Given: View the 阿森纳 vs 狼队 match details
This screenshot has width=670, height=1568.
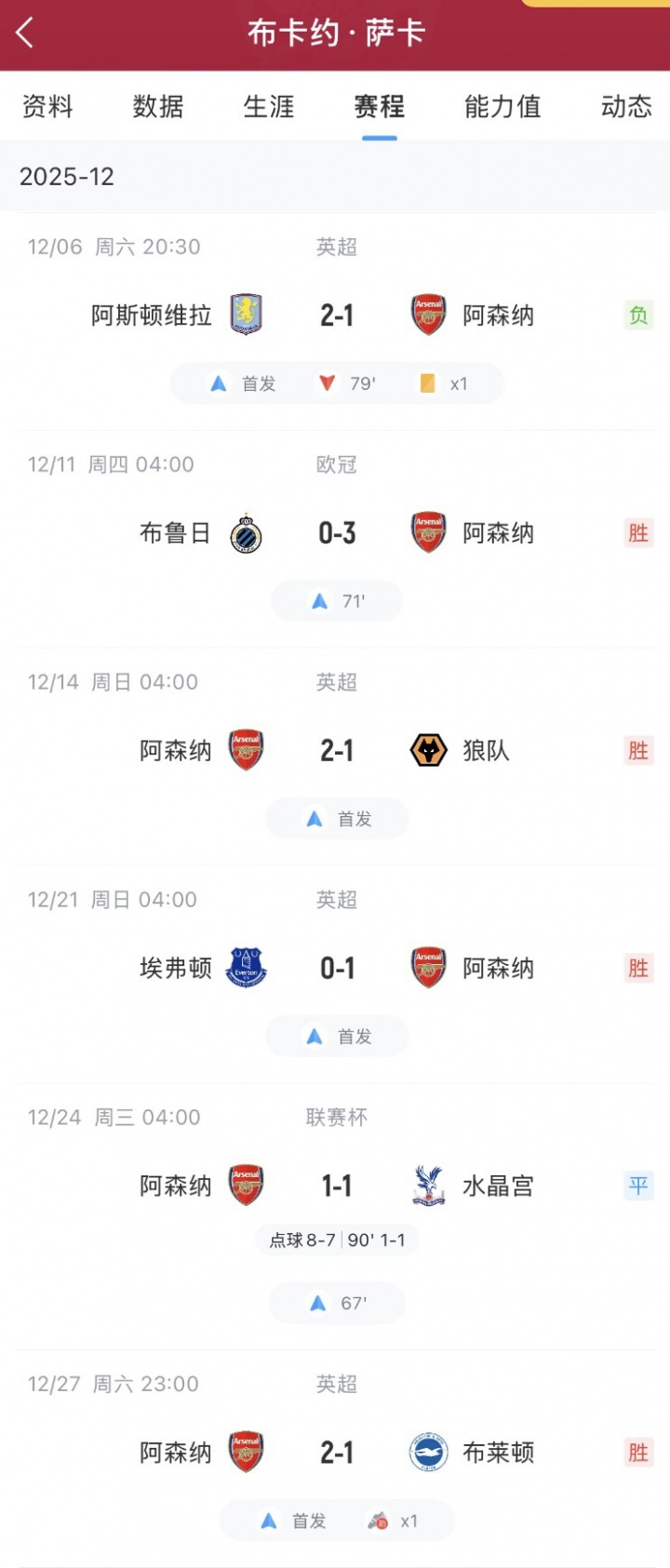Looking at the screenshot, I should tap(337, 751).
